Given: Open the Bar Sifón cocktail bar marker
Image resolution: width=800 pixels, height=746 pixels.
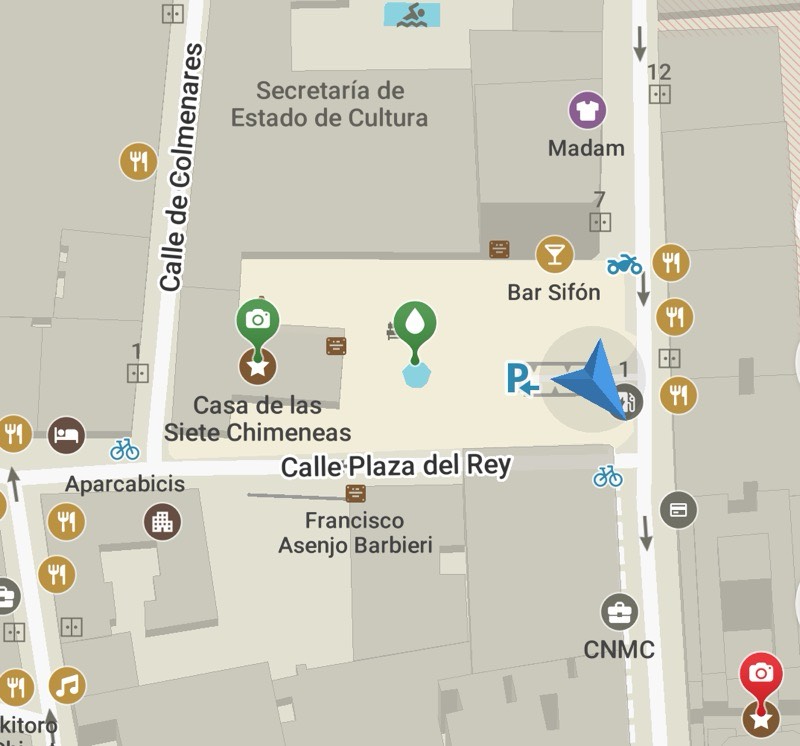Looking at the screenshot, I should pos(554,254).
